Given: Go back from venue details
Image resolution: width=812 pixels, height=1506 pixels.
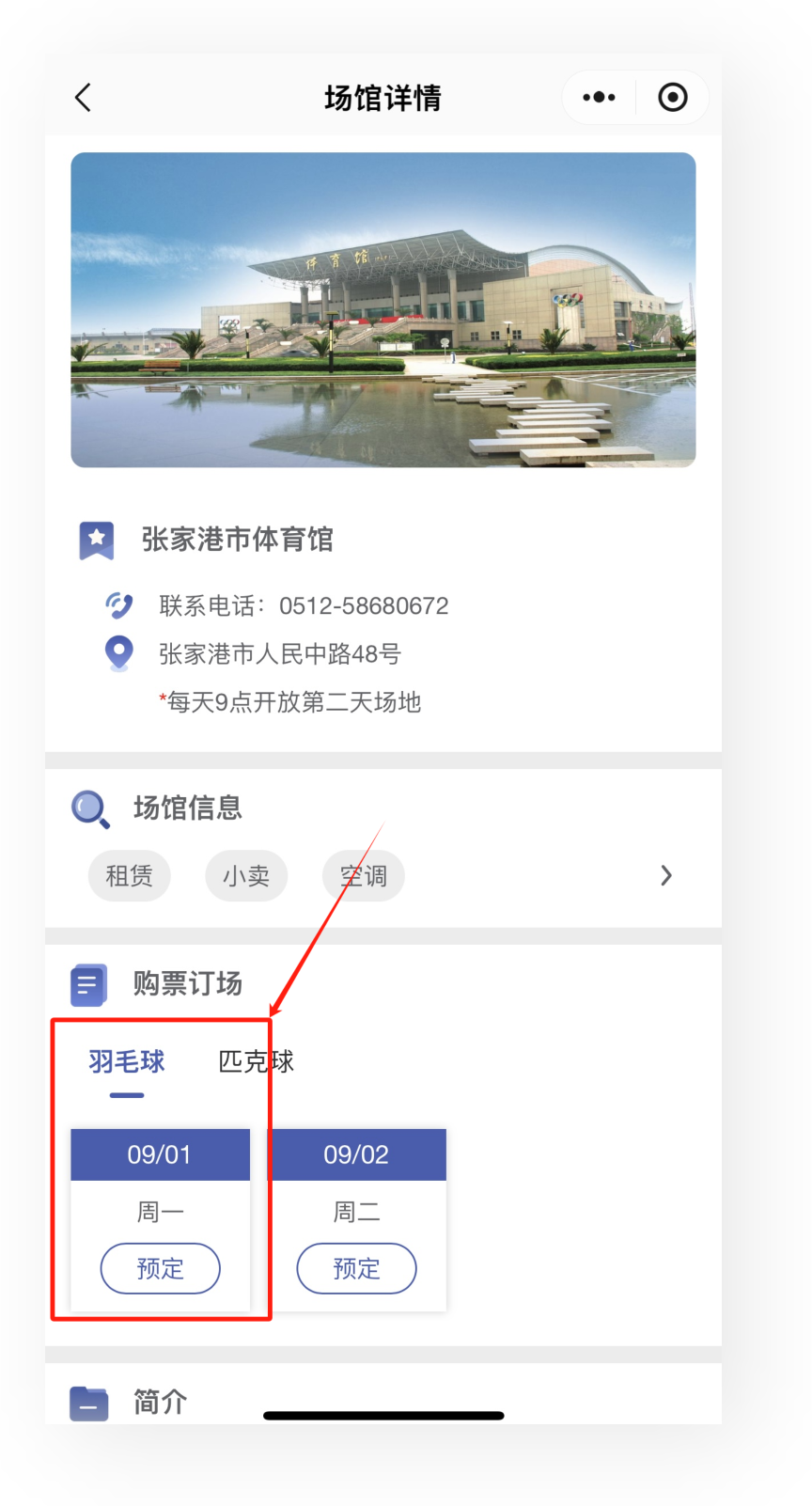Looking at the screenshot, I should coord(84,98).
